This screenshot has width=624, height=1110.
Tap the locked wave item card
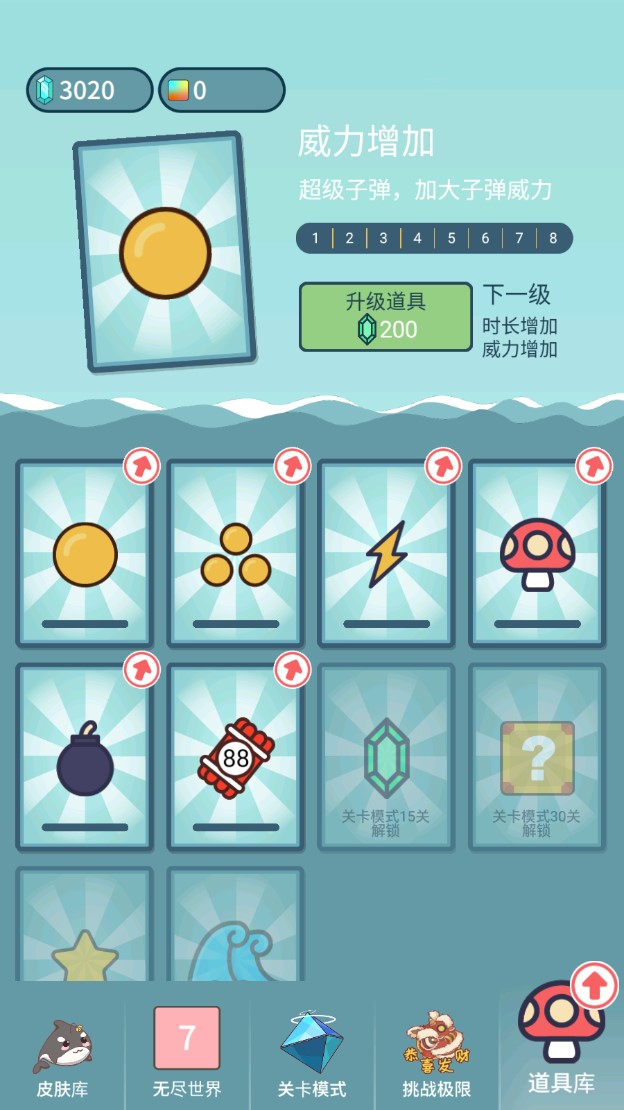tap(236, 930)
